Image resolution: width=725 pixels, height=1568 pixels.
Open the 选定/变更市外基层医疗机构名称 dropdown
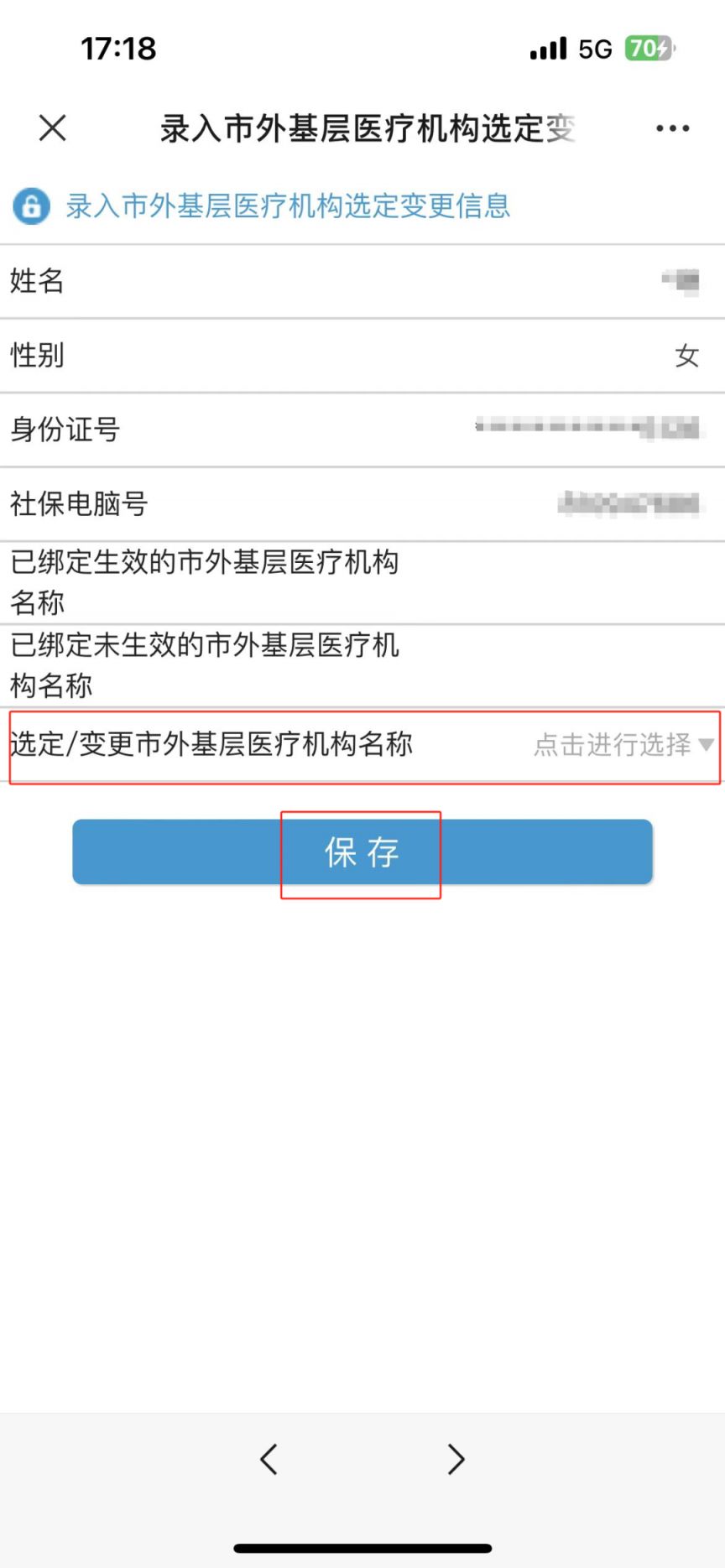[362, 745]
